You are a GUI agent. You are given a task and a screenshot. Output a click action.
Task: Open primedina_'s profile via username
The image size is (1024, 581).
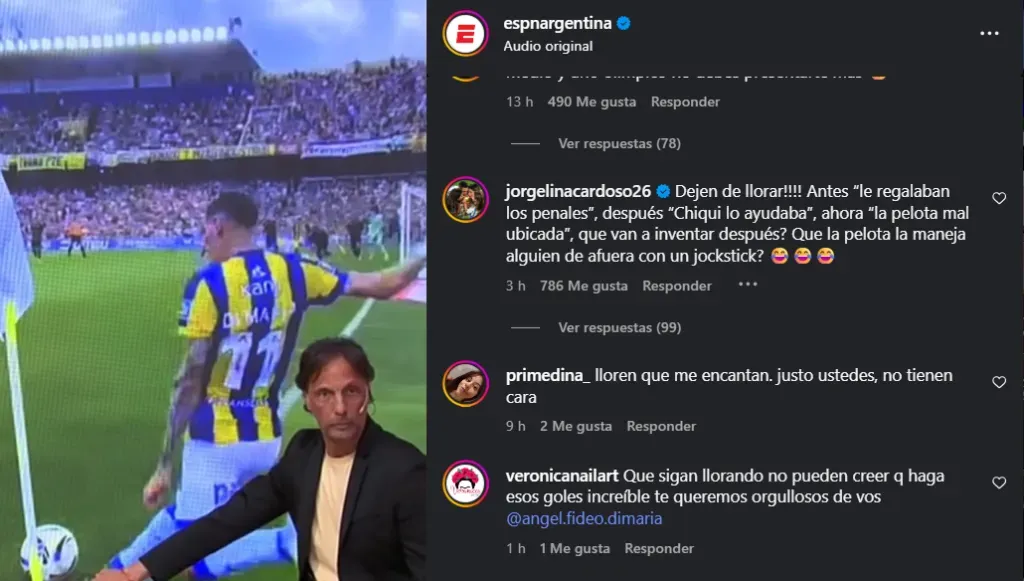point(546,376)
